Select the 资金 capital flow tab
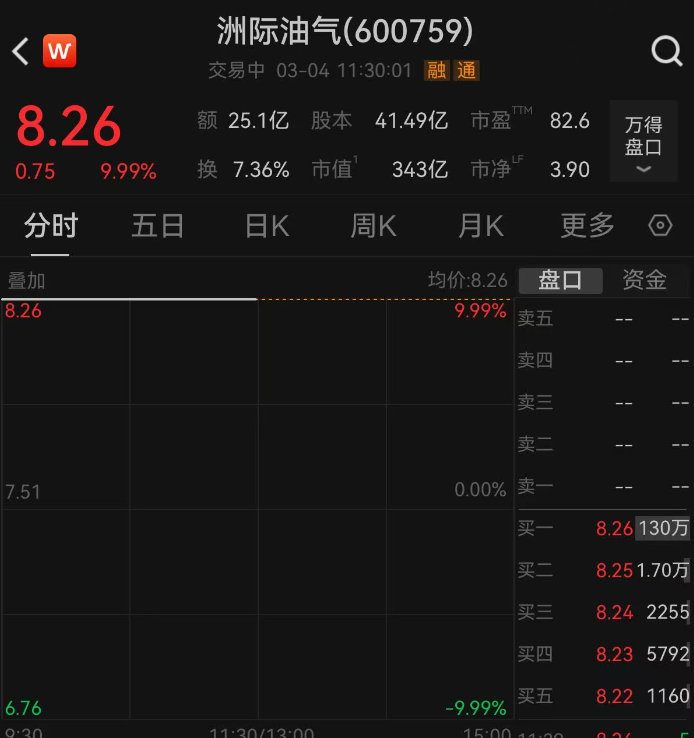694x738 pixels. tap(644, 280)
